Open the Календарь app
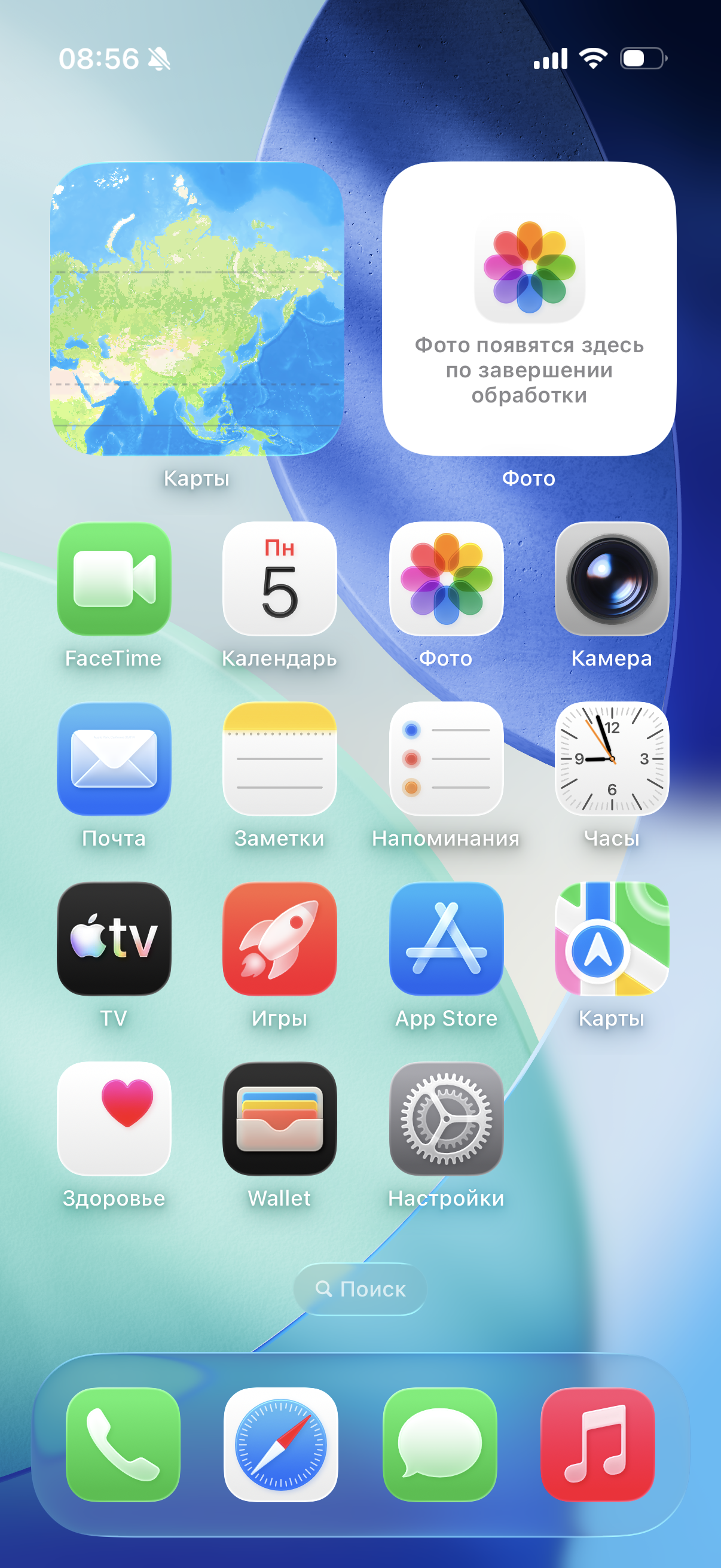Viewport: 721px width, 1568px height. point(279,579)
